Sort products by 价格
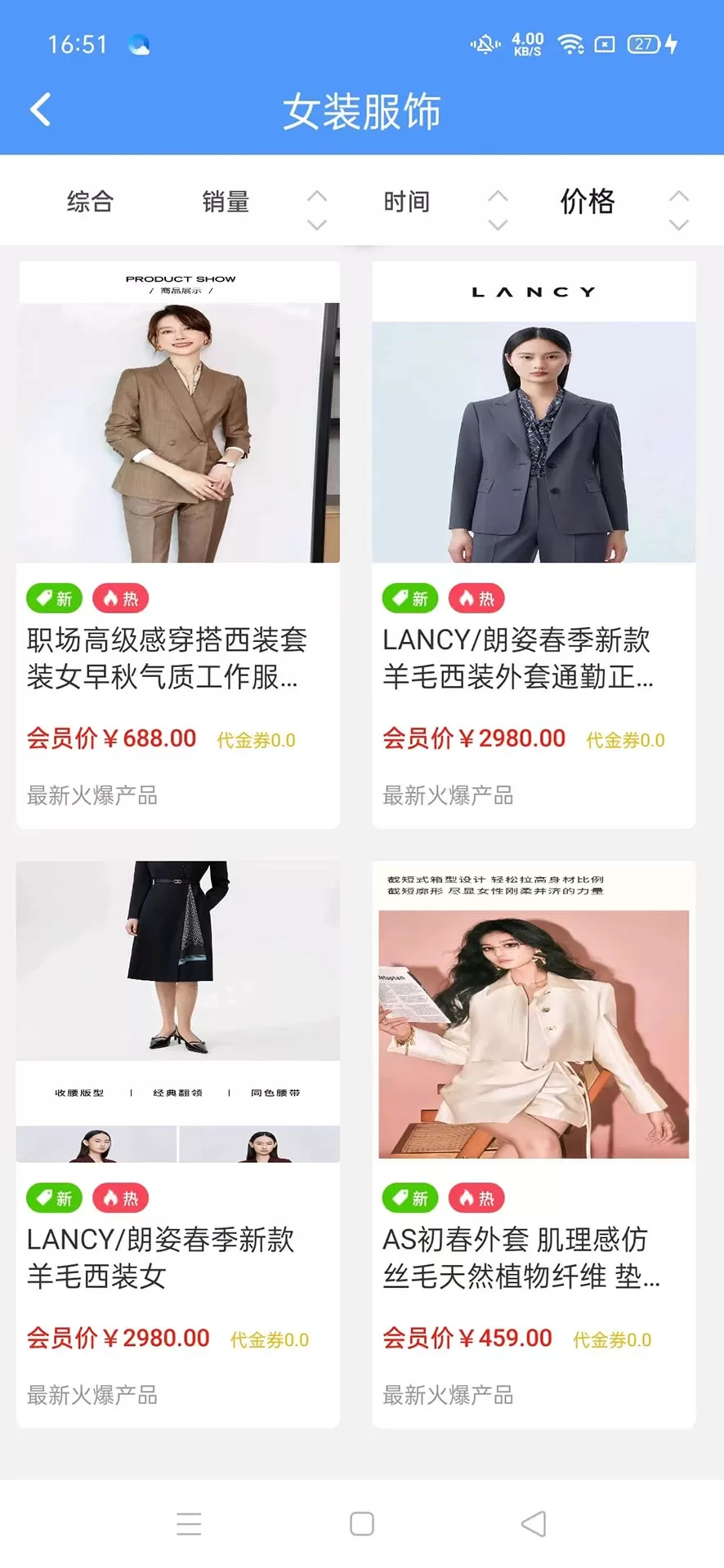The width and height of the screenshot is (724, 1568). coord(588,202)
